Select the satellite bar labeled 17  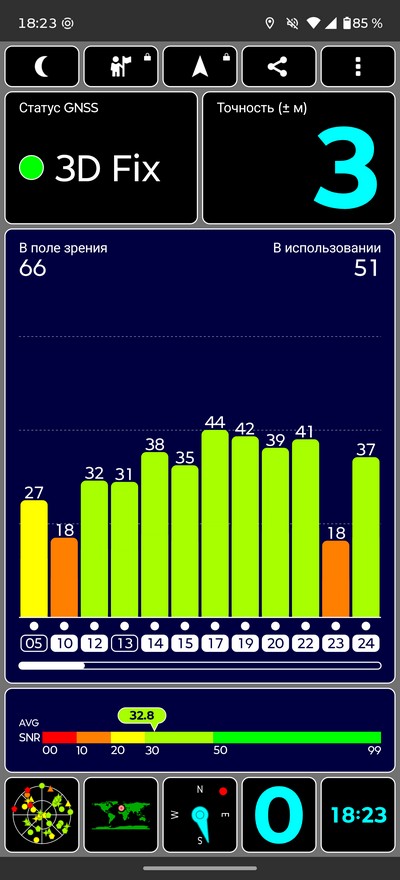215,524
